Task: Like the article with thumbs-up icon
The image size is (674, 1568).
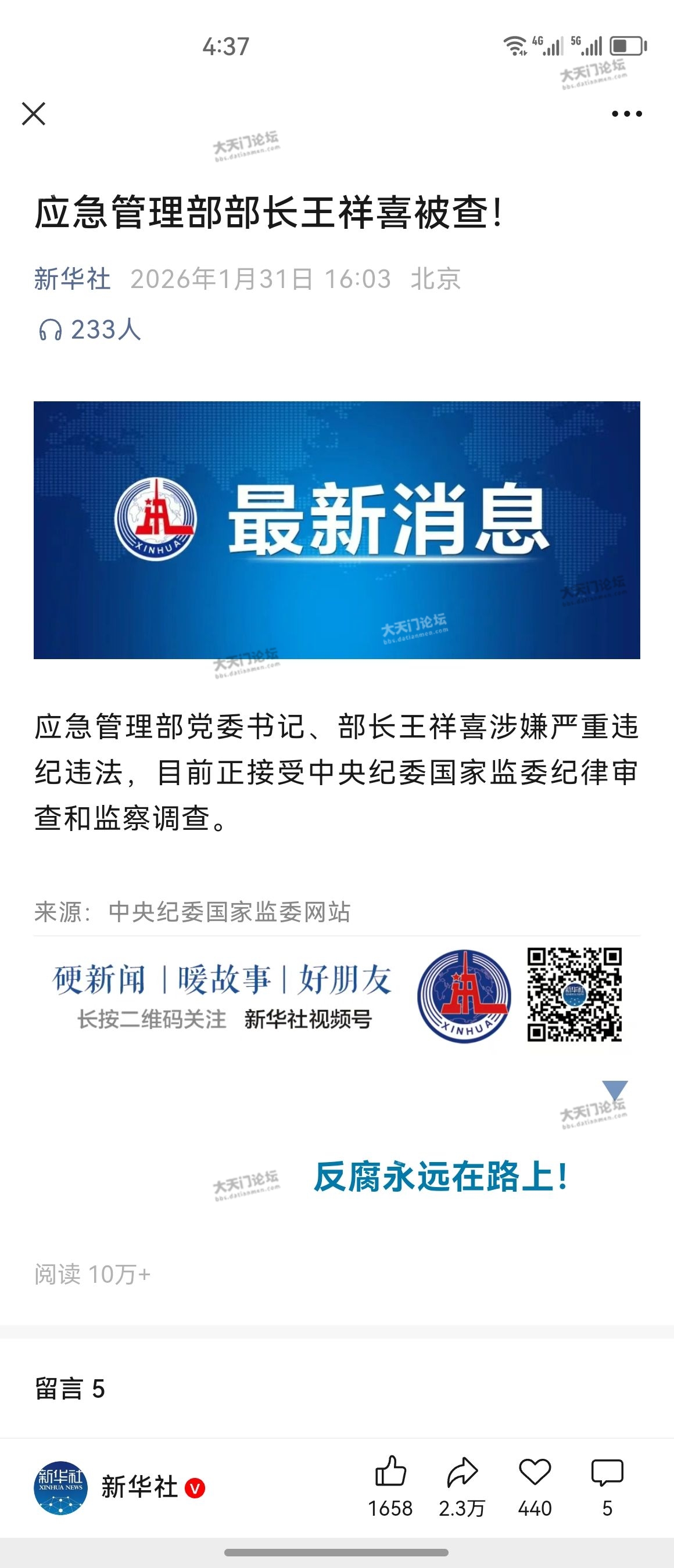Action: pyautogui.click(x=390, y=1473)
